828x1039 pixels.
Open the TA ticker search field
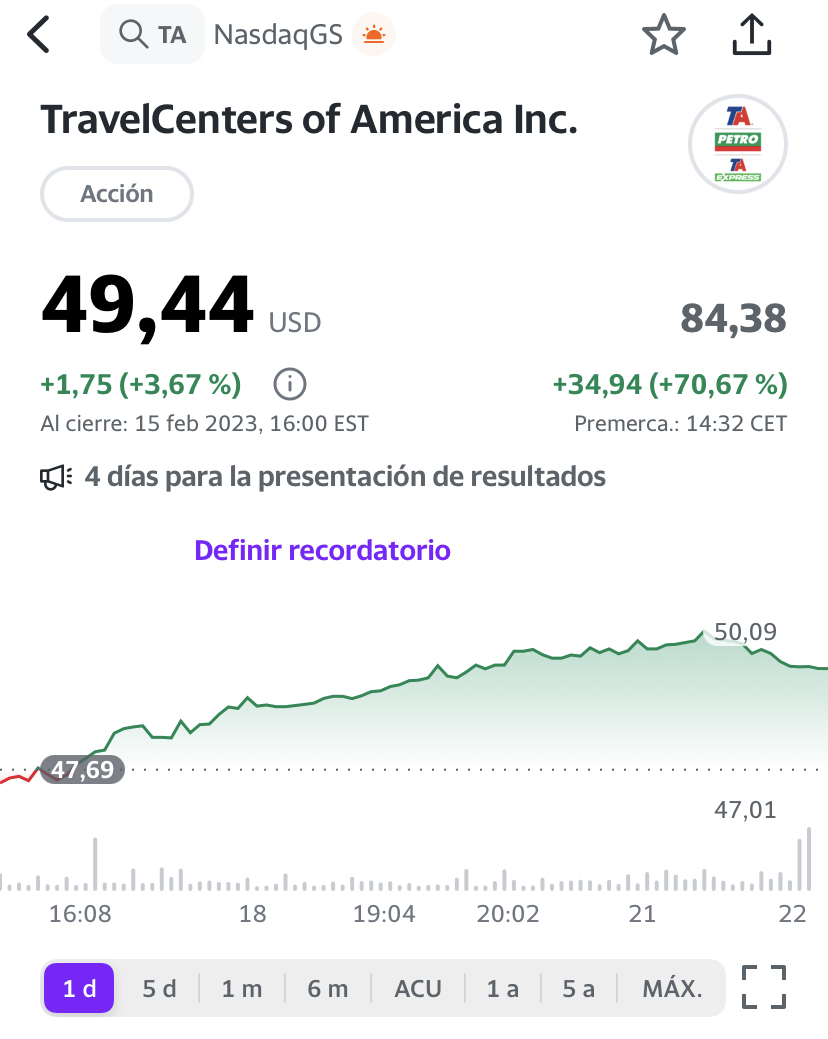click(x=152, y=34)
